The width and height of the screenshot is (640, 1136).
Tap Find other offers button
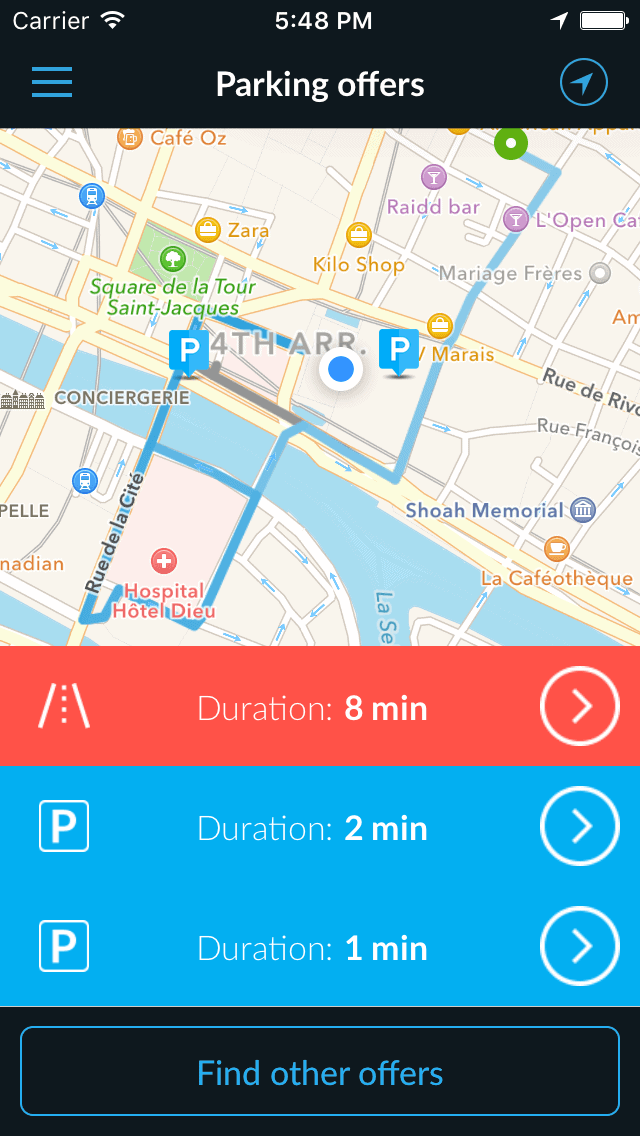click(320, 1071)
